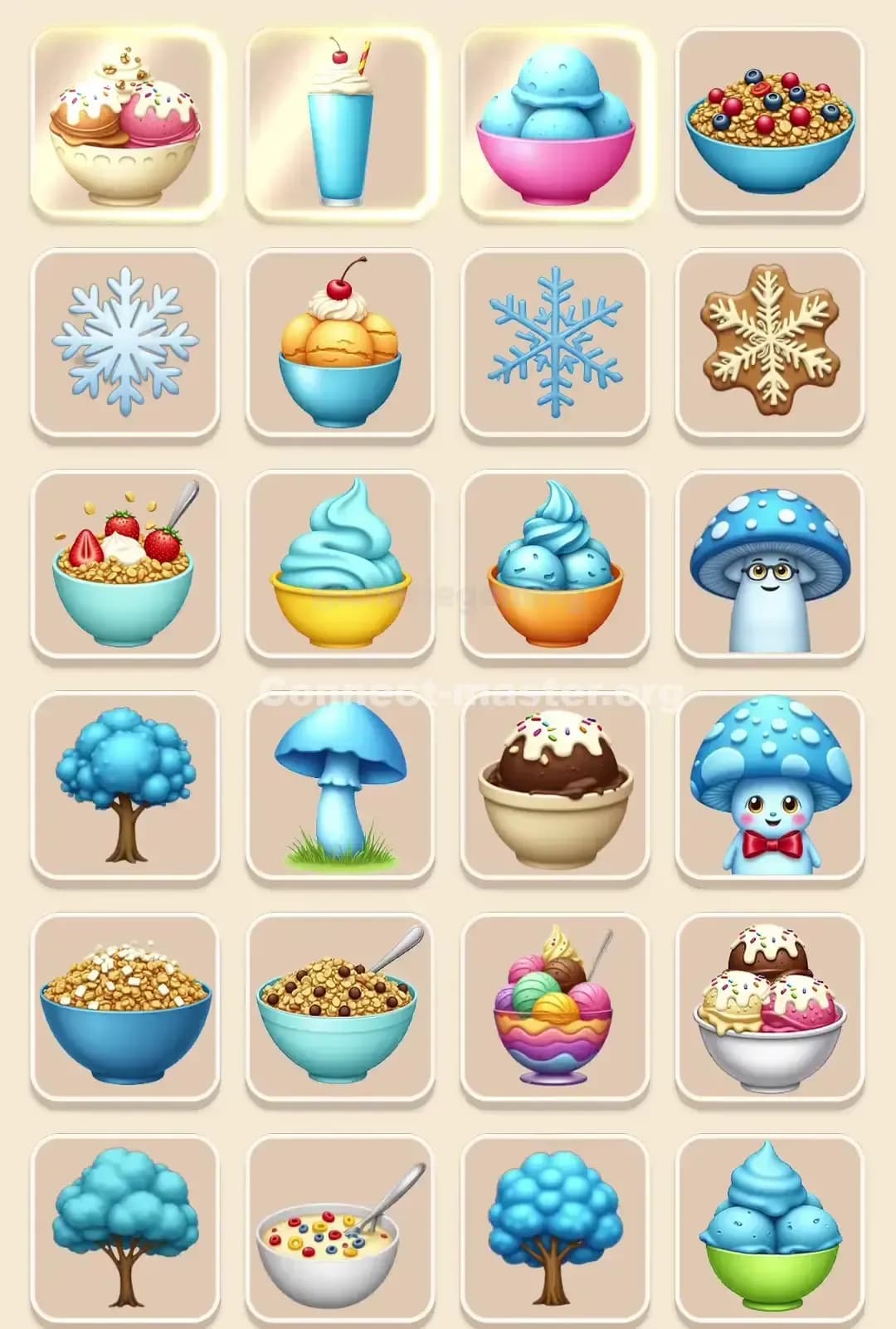
Task: Select the granola bowl with strawberries and cream
Action: pyautogui.click(x=128, y=564)
